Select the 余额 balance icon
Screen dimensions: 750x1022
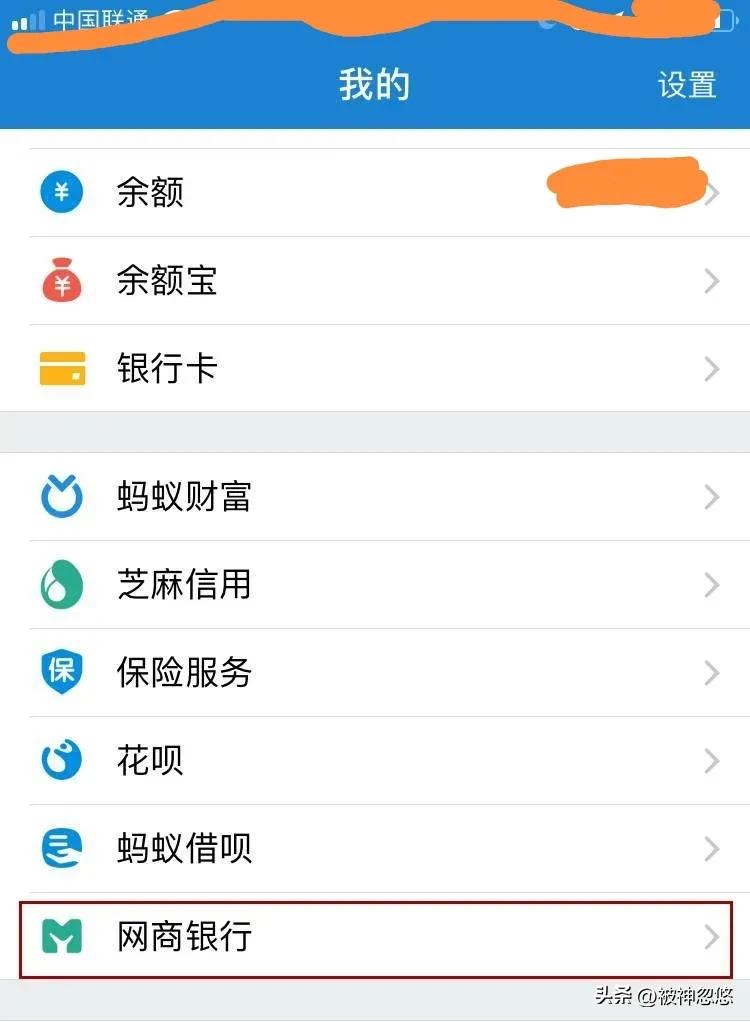pos(60,192)
